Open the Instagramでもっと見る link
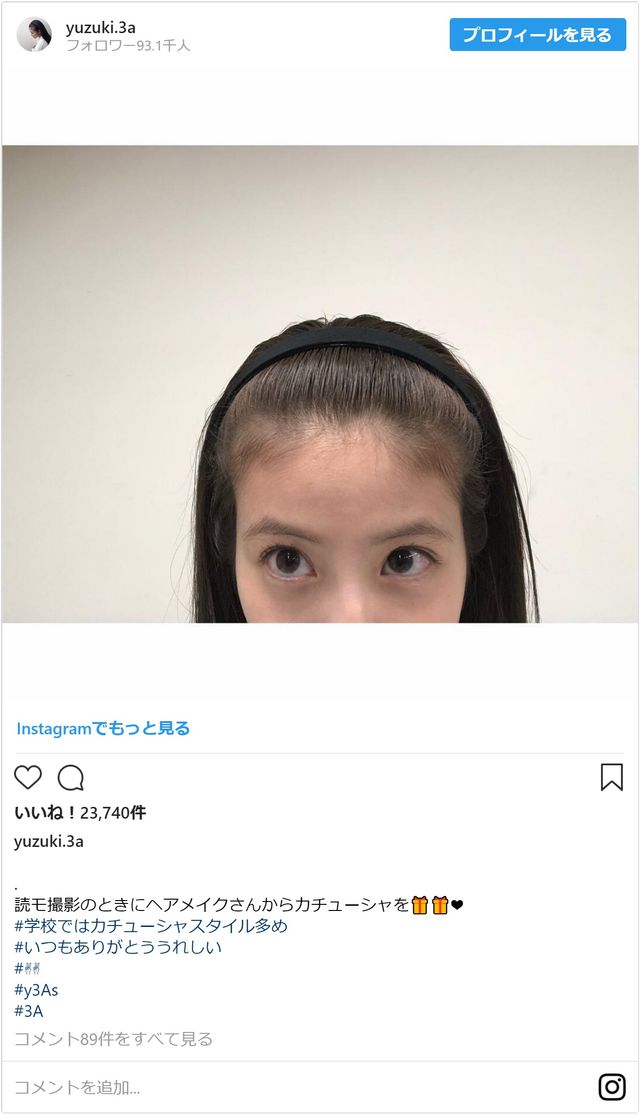The image size is (640, 1115). (x=103, y=728)
